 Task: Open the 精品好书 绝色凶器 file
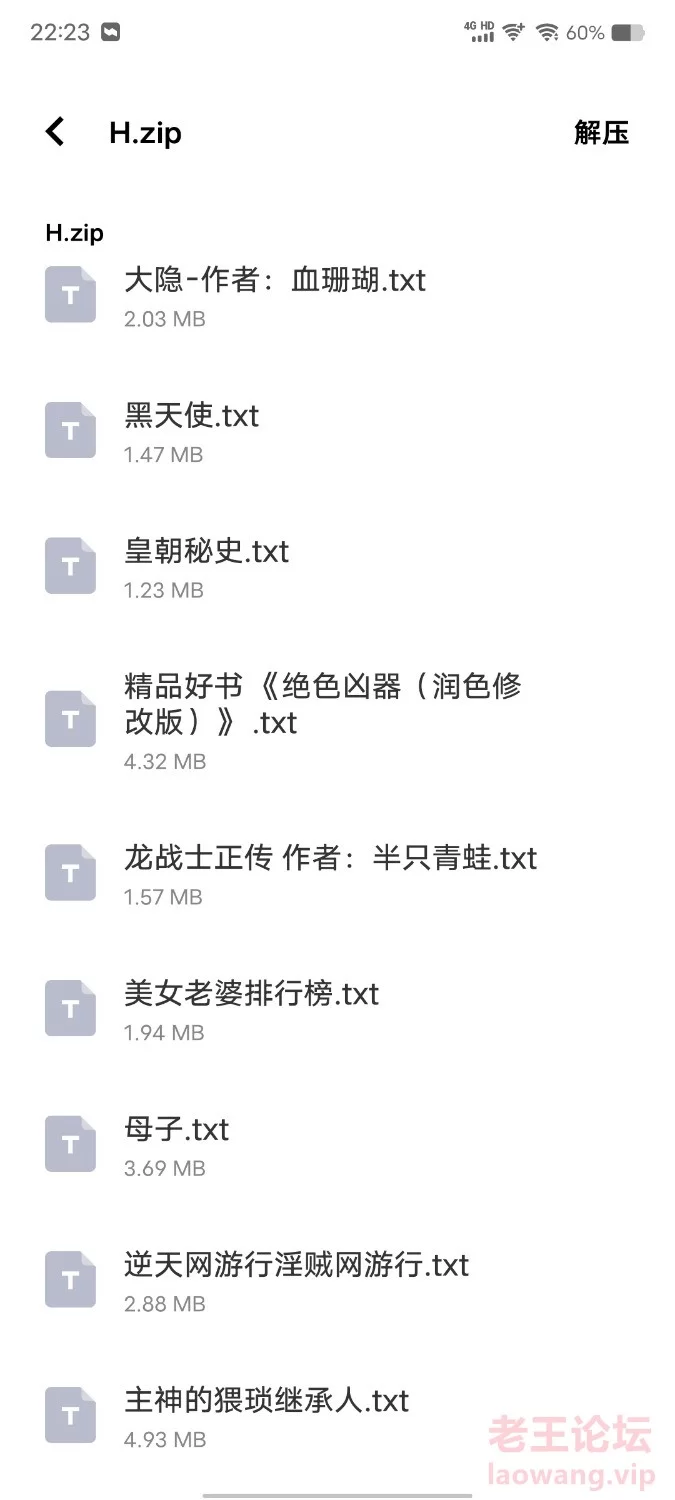[337, 720]
